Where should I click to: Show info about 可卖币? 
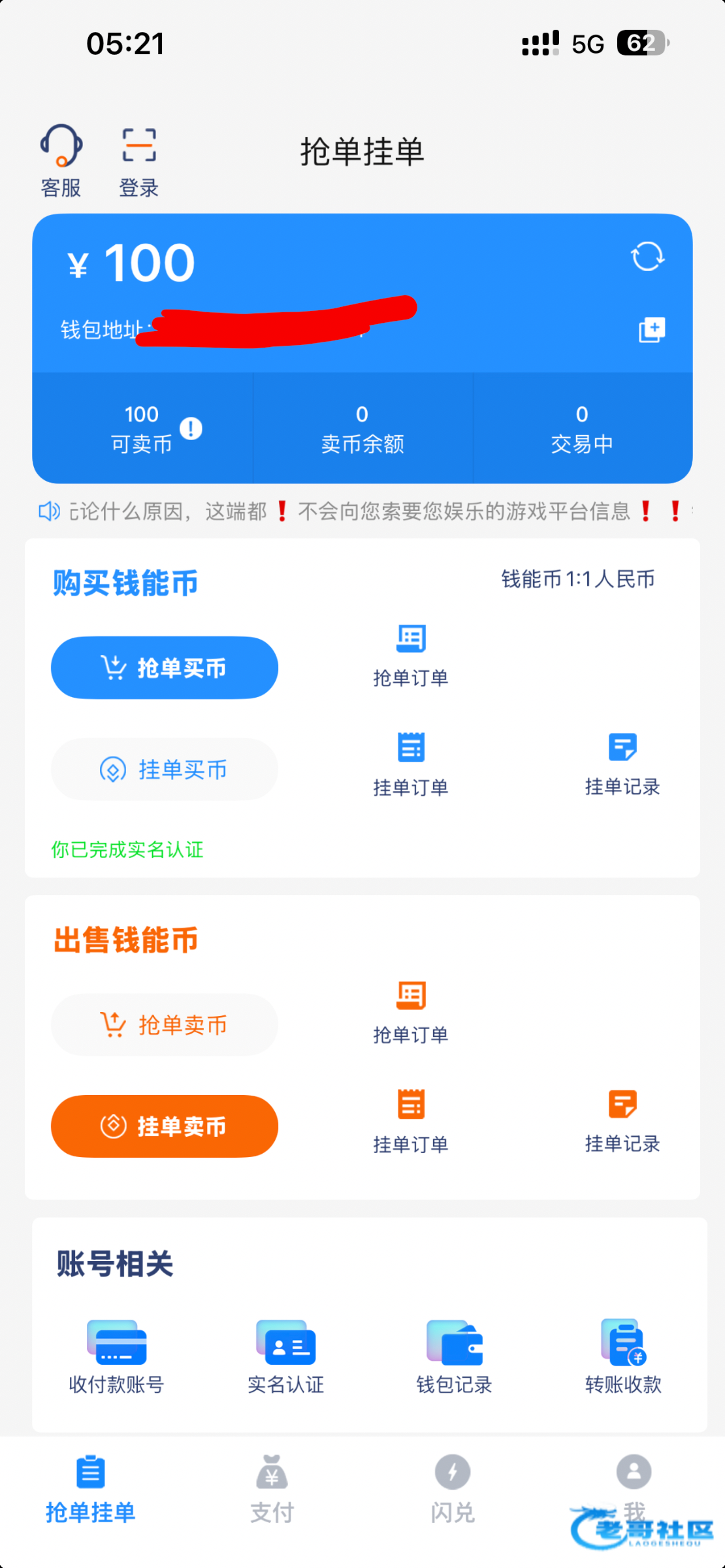pyautogui.click(x=191, y=429)
